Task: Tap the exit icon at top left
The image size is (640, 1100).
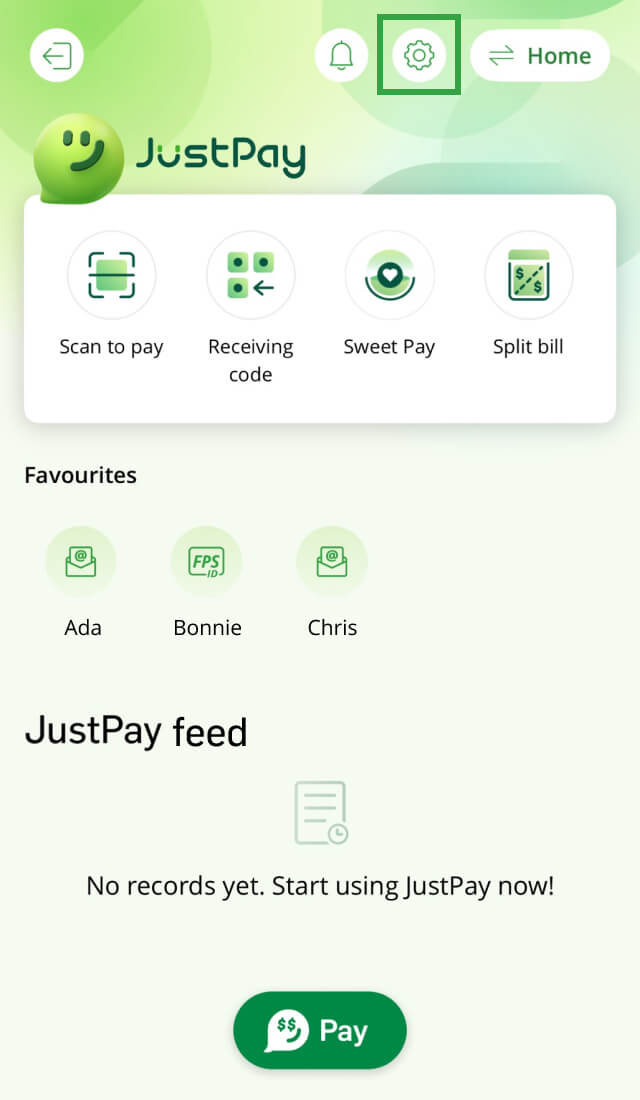Action: coord(57,55)
